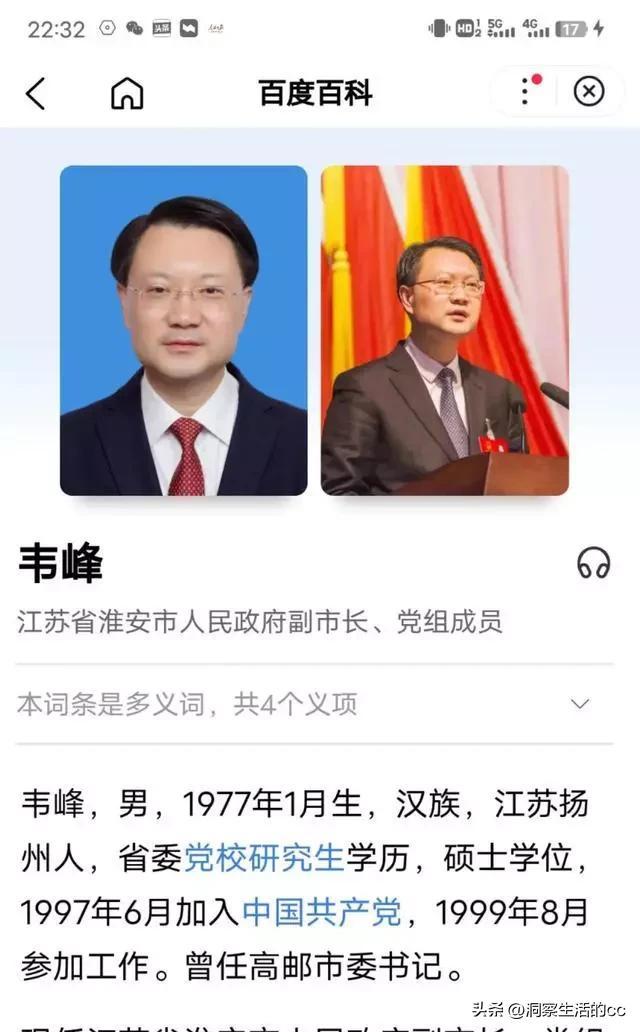Expand the 本词条是多义词 meanings list
The width and height of the screenshot is (640, 1032).
pos(315,704)
